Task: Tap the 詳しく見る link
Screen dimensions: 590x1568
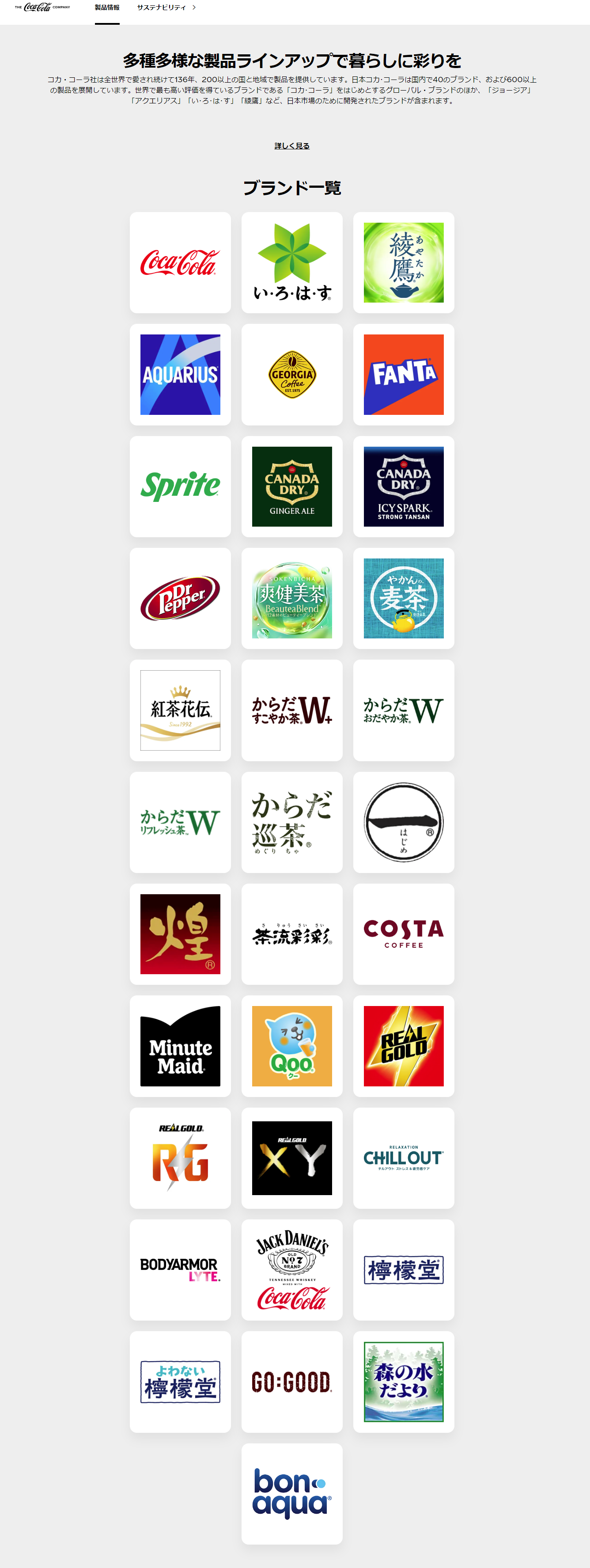Action: 292,146
